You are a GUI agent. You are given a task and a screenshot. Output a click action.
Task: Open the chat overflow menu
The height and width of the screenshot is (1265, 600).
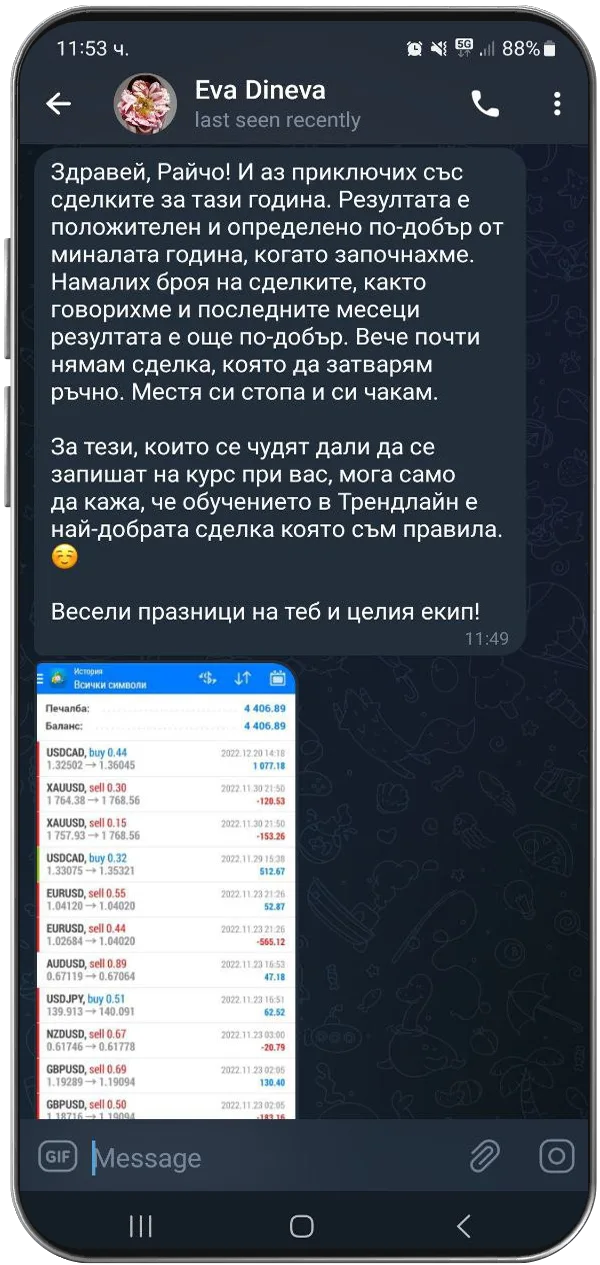coord(557,104)
